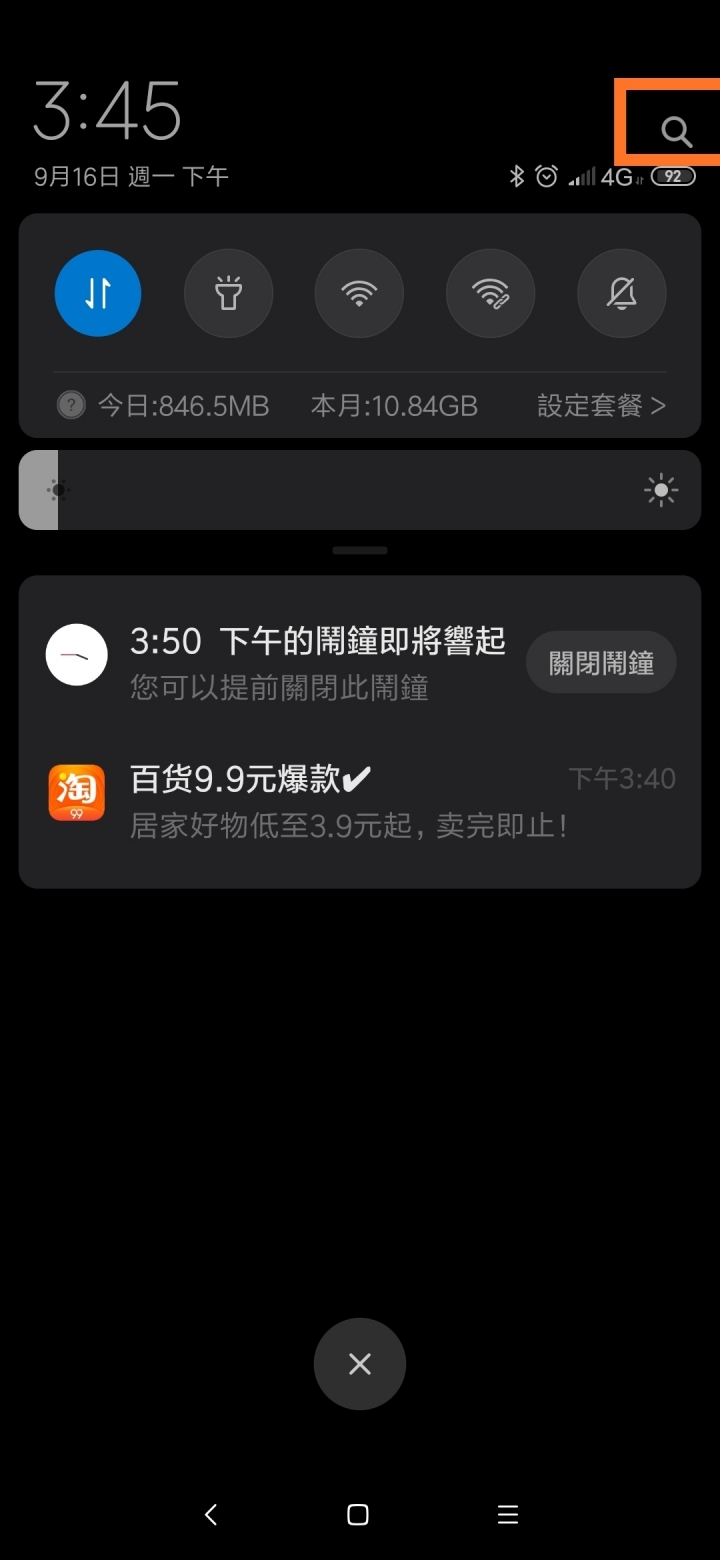Viewport: 720px width, 1560px height.
Task: Open the search magnifier icon
Action: 676,131
